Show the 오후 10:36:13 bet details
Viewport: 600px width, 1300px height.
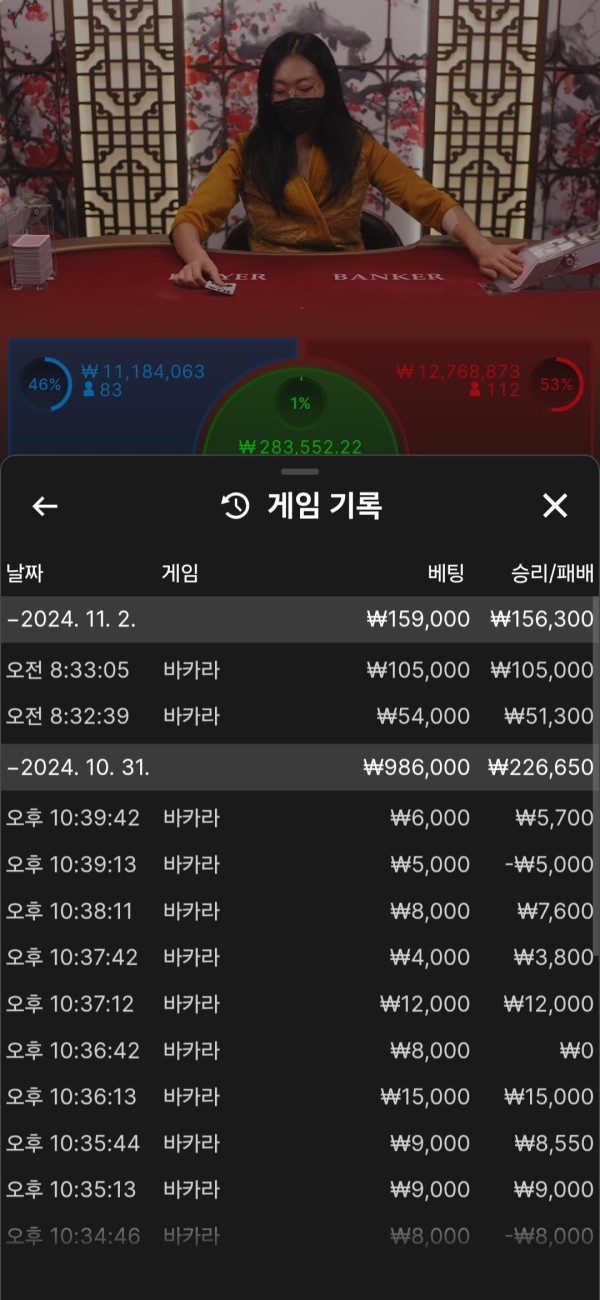299,1097
